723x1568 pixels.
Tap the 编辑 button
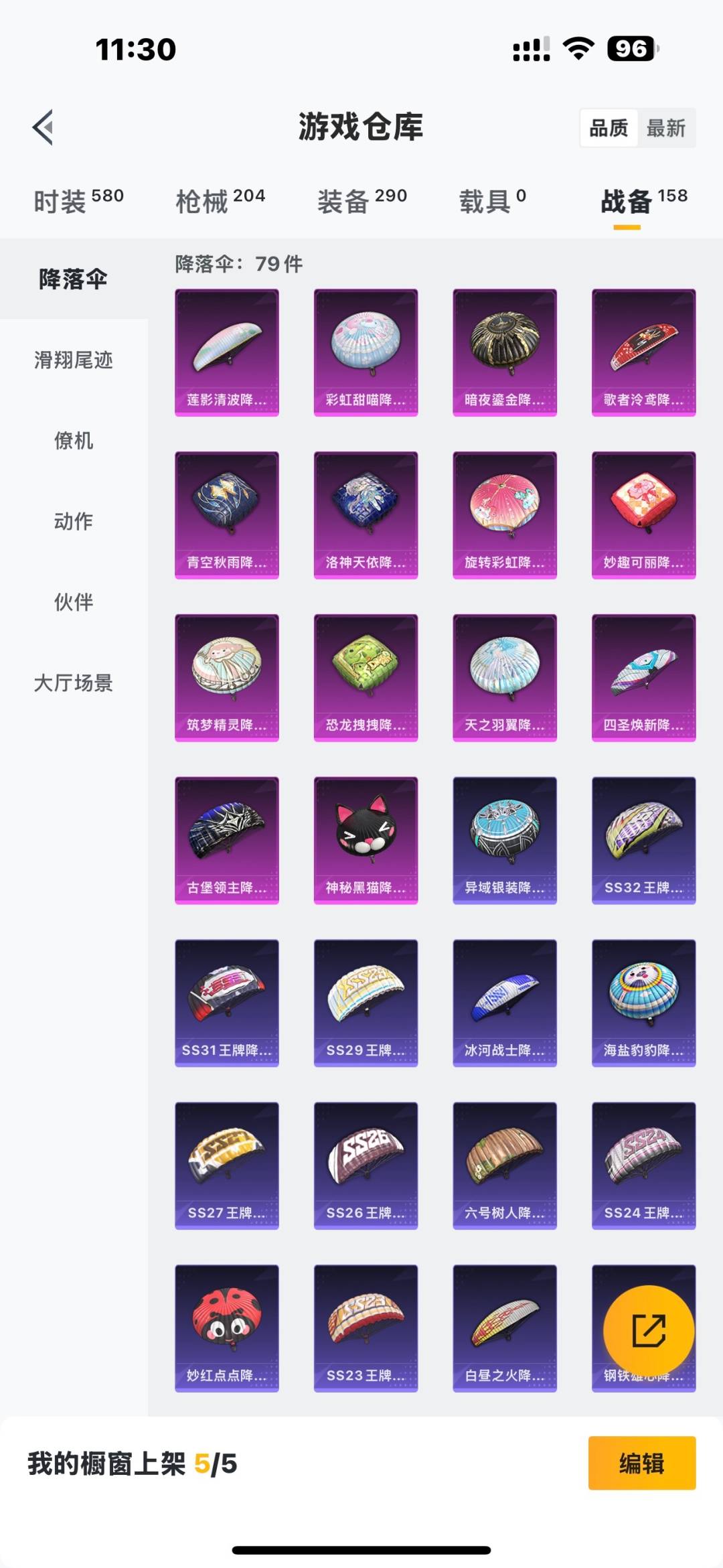point(641,1464)
